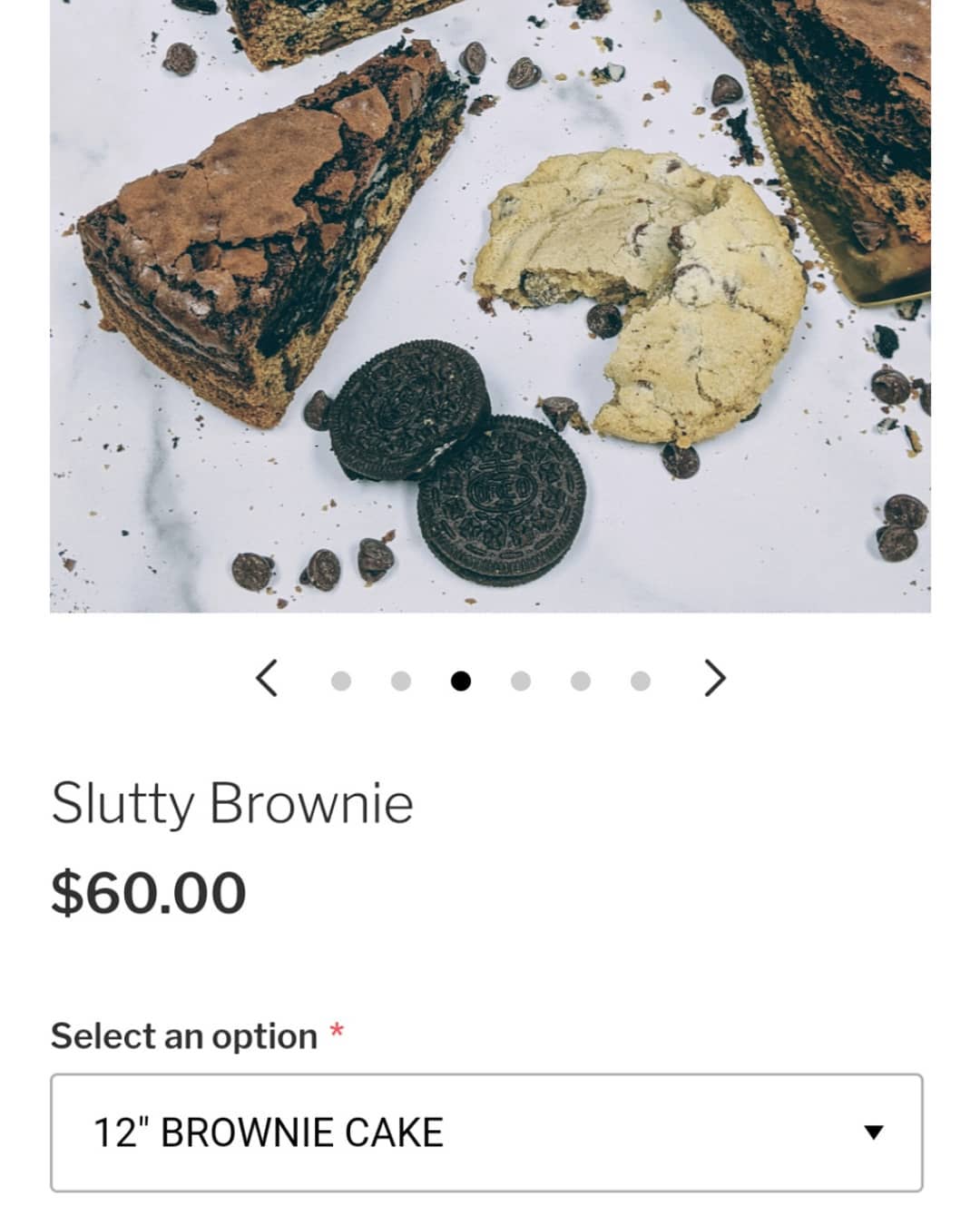The height and width of the screenshot is (1226, 980).
Task: Show the previous product photo
Action: pos(266,679)
